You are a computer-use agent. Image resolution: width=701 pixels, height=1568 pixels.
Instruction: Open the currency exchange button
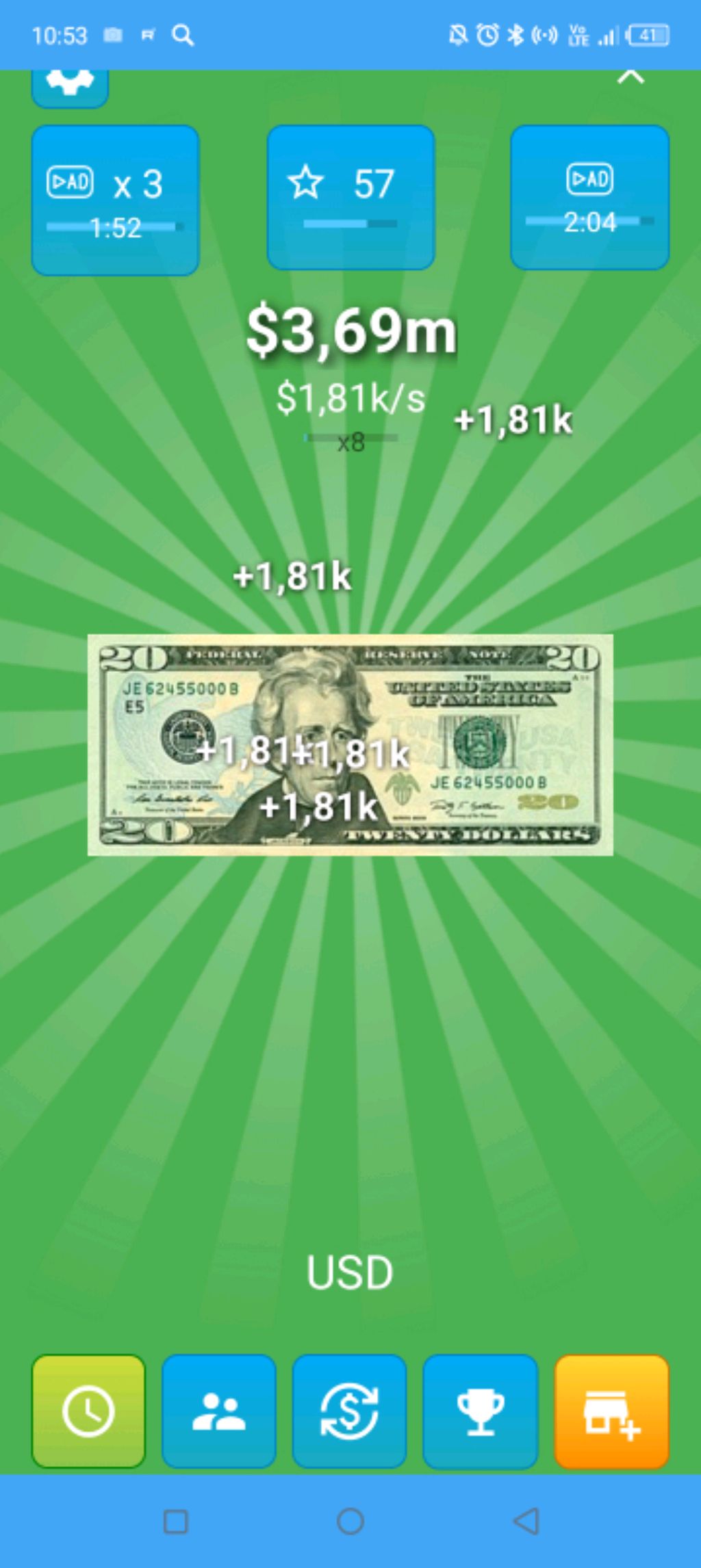pyautogui.click(x=349, y=1411)
